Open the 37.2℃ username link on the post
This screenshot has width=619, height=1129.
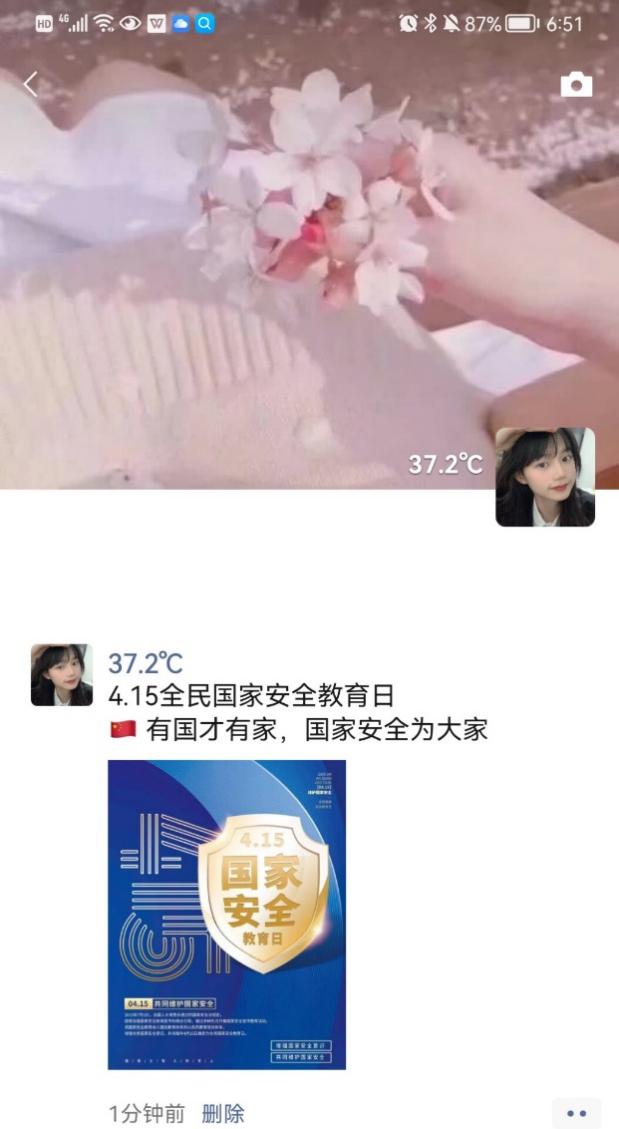tap(146, 663)
